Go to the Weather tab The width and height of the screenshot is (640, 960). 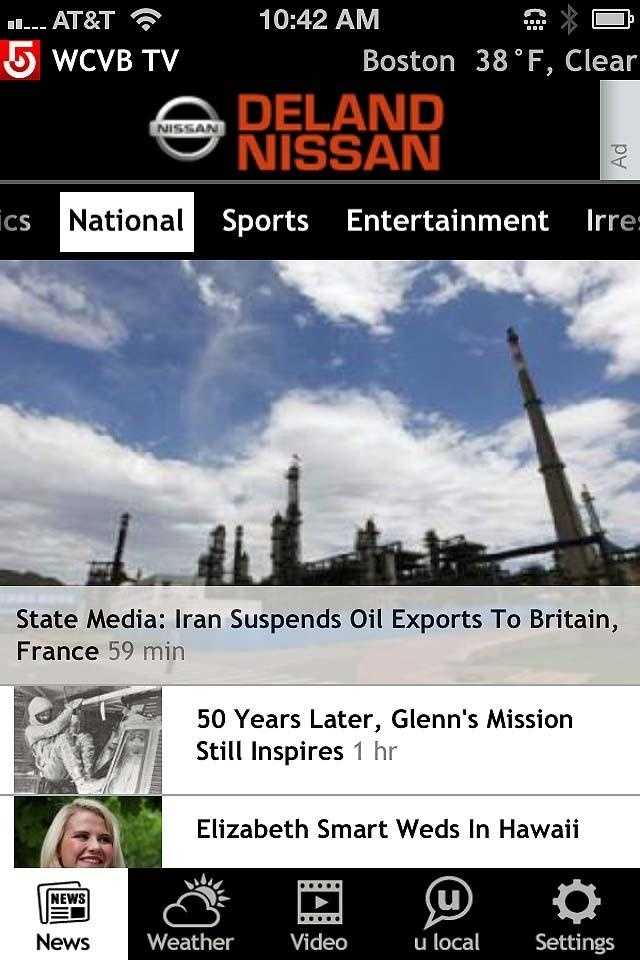pos(190,914)
